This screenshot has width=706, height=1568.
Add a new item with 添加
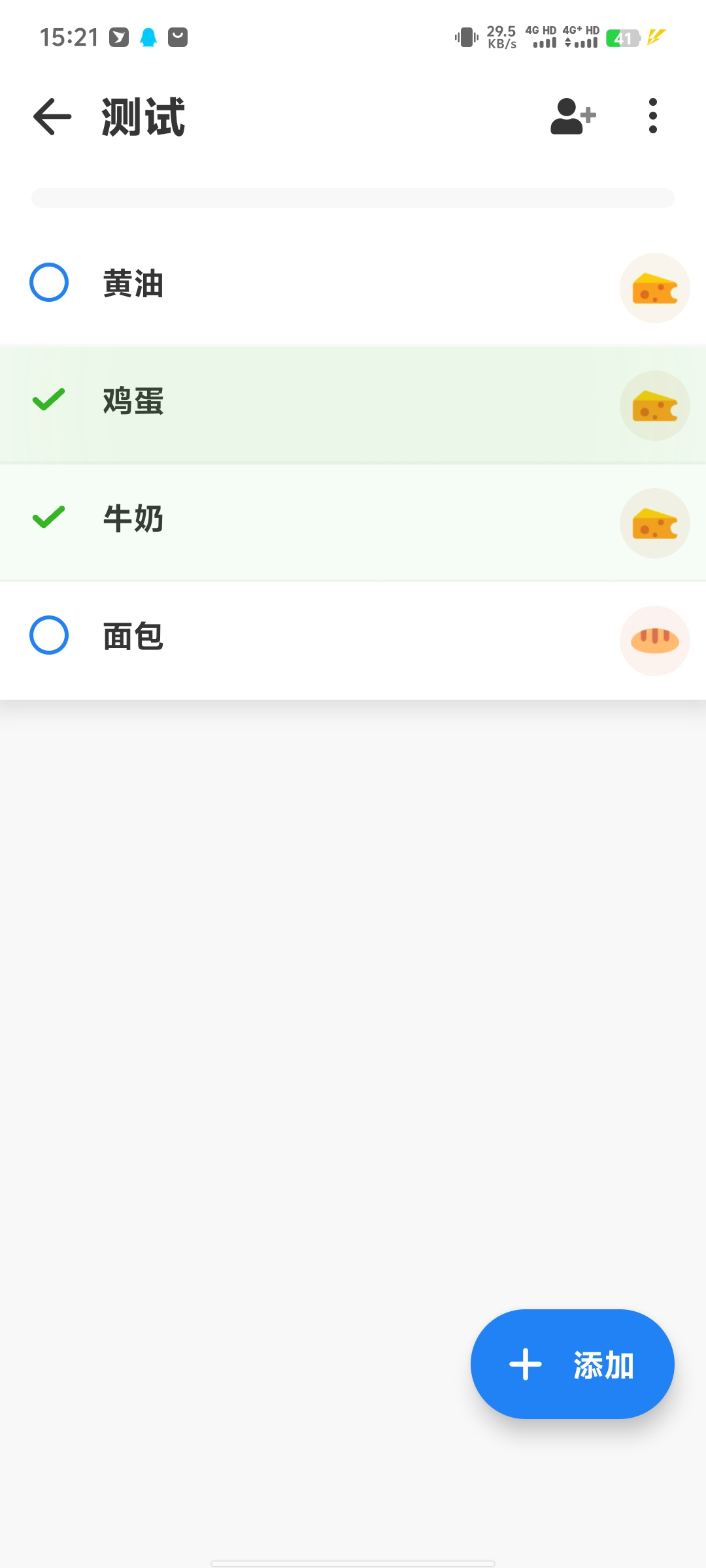pyautogui.click(x=572, y=1364)
